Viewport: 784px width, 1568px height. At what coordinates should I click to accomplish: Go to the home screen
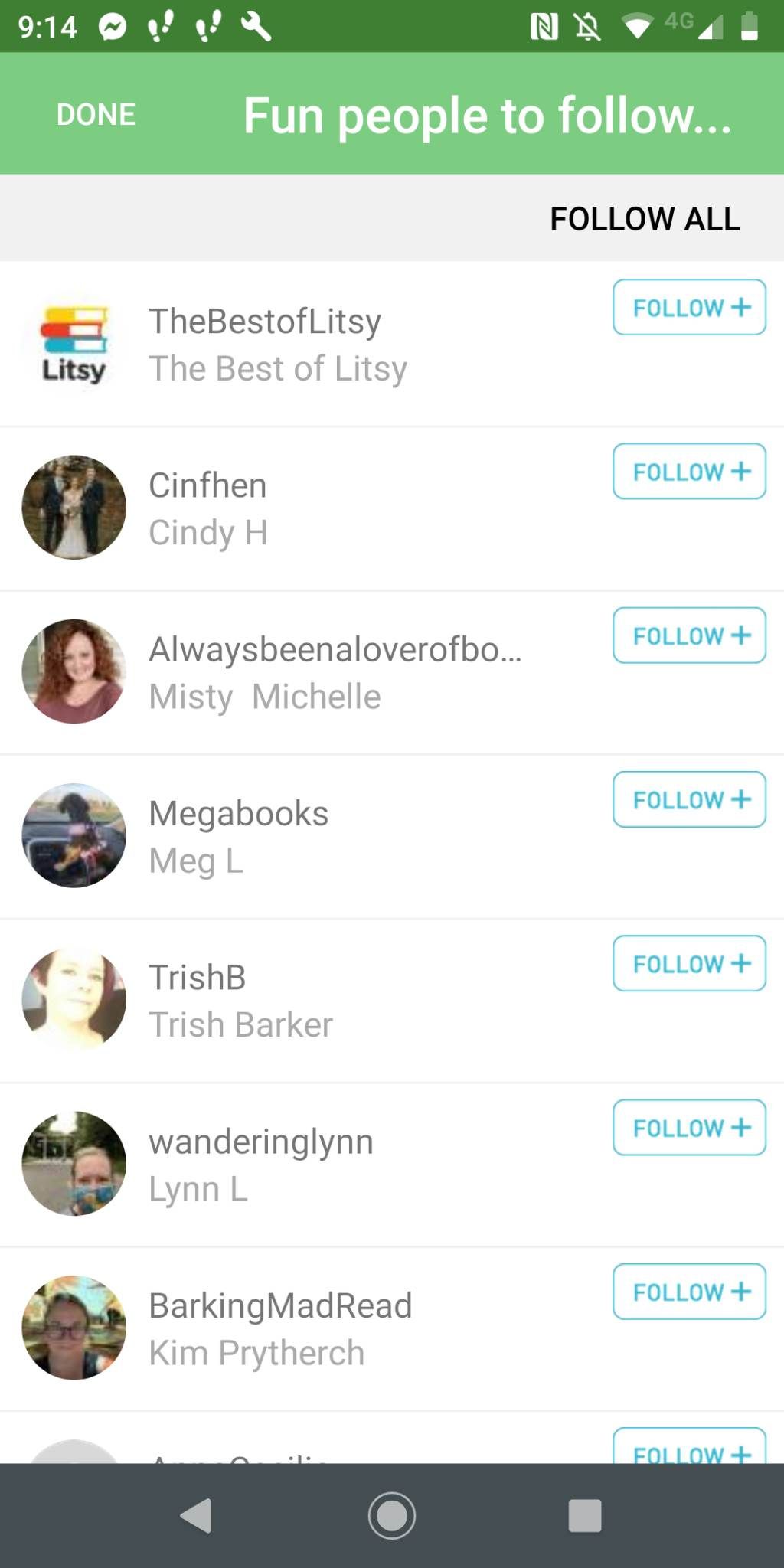tap(392, 1516)
